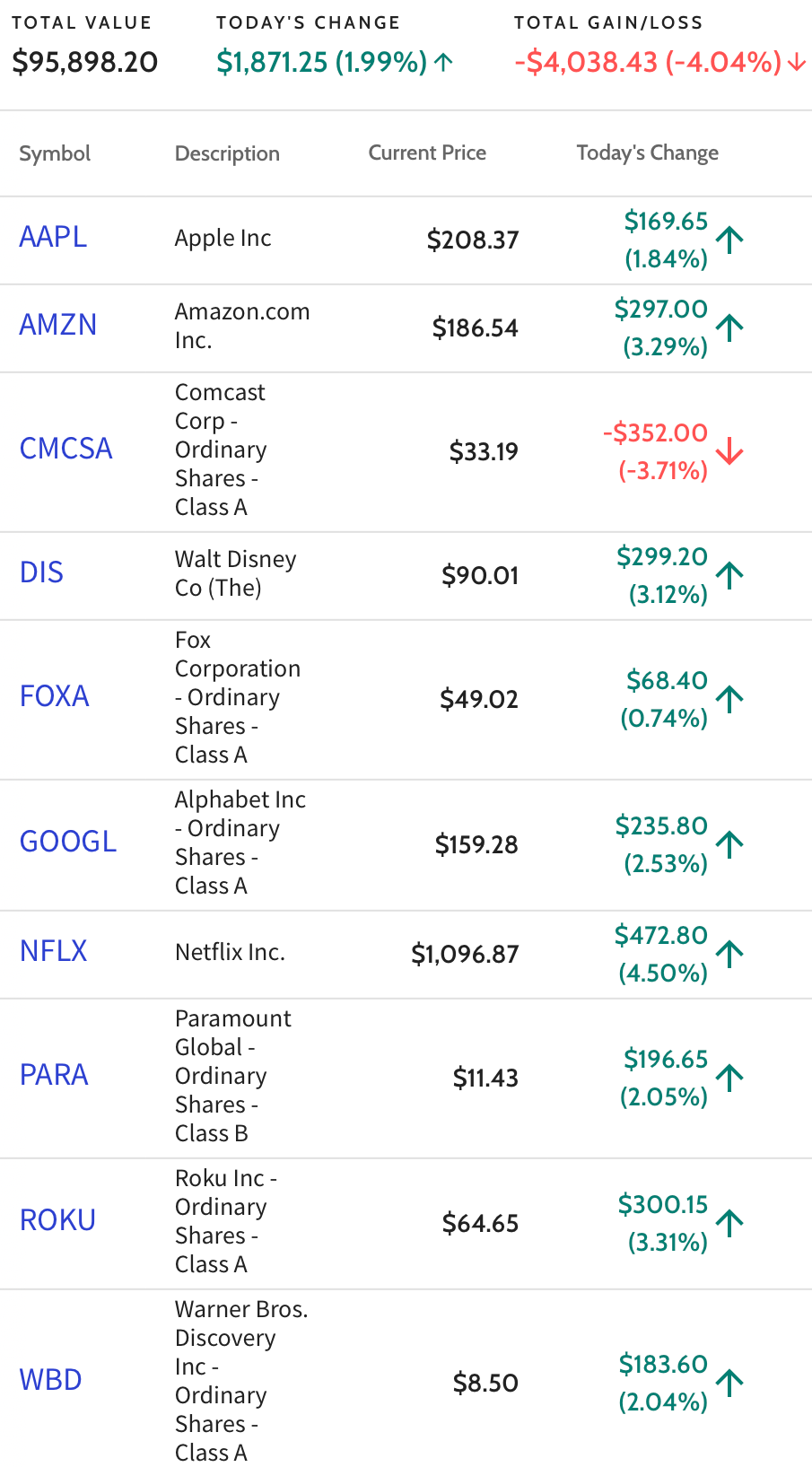The height and width of the screenshot is (1467, 812).
Task: Select the DIS symbol link
Action: (41, 572)
